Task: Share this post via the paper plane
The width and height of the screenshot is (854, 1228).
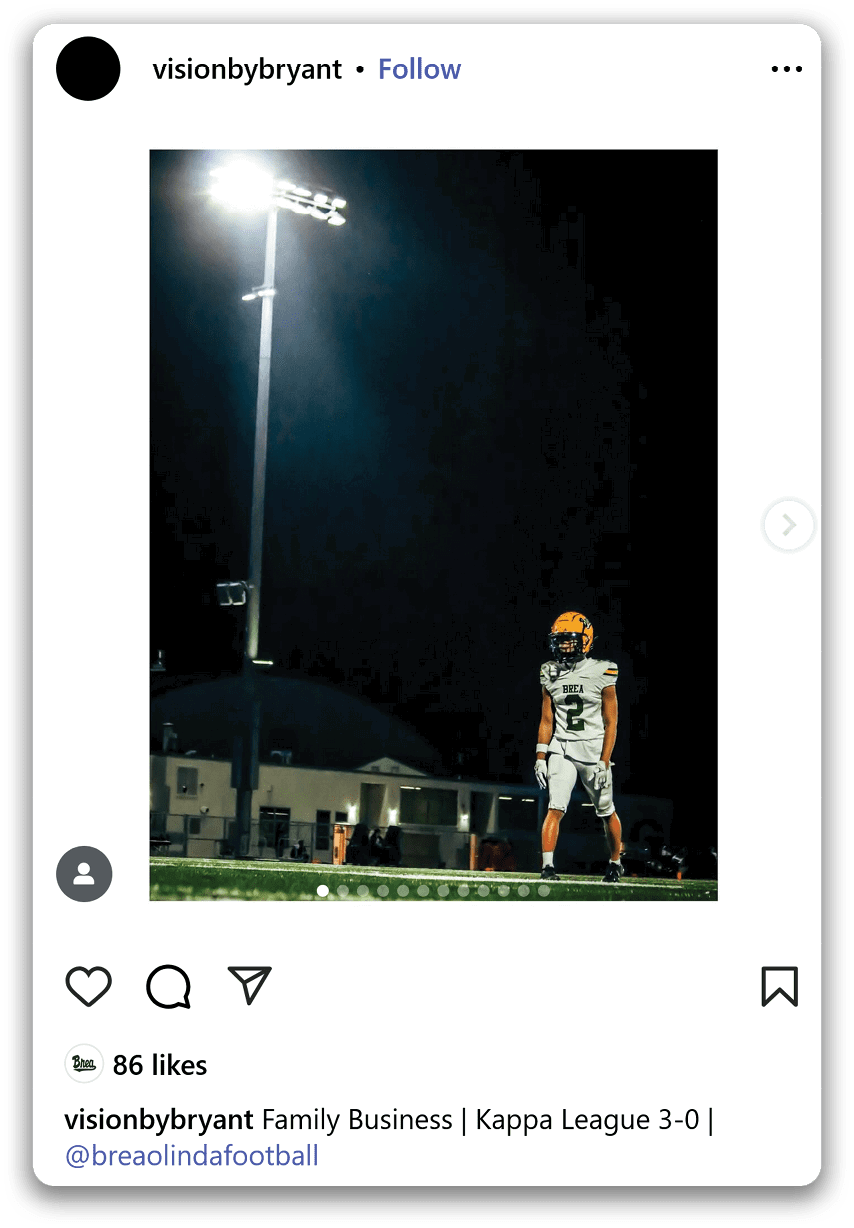Action: click(249, 985)
